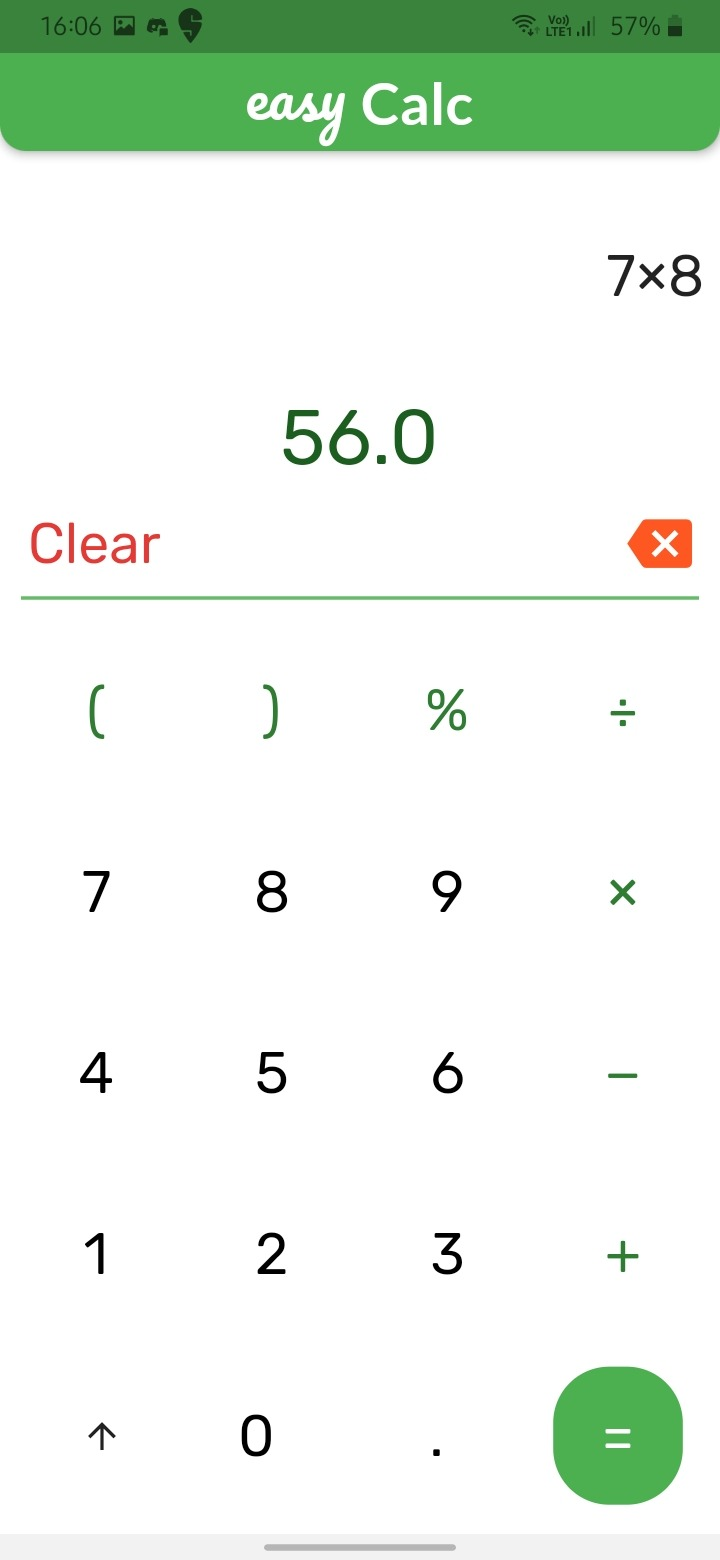This screenshot has width=720, height=1560.
Task: Tap the expression 7×8 display
Action: (x=655, y=277)
